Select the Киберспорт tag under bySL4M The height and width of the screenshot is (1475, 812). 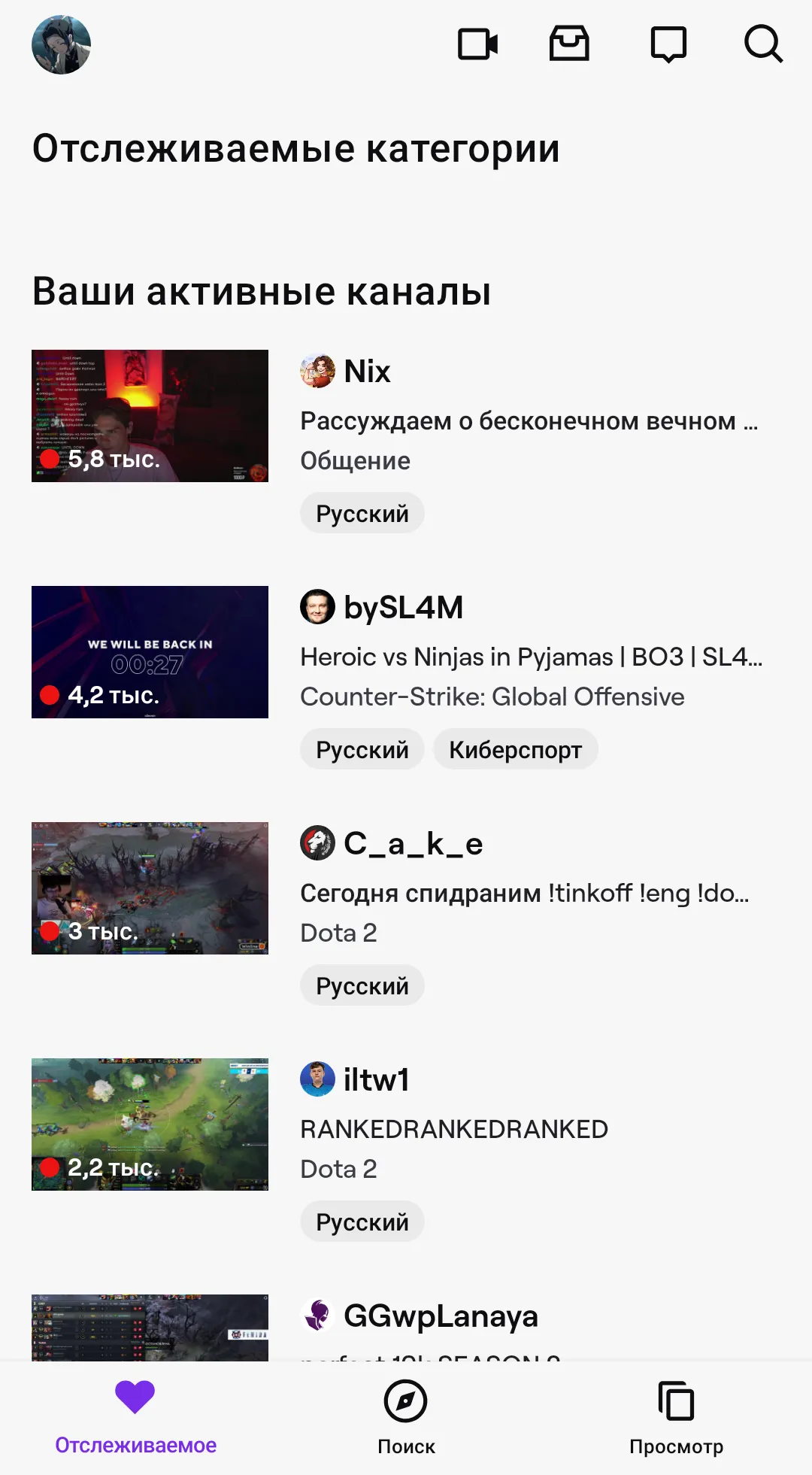[515, 750]
